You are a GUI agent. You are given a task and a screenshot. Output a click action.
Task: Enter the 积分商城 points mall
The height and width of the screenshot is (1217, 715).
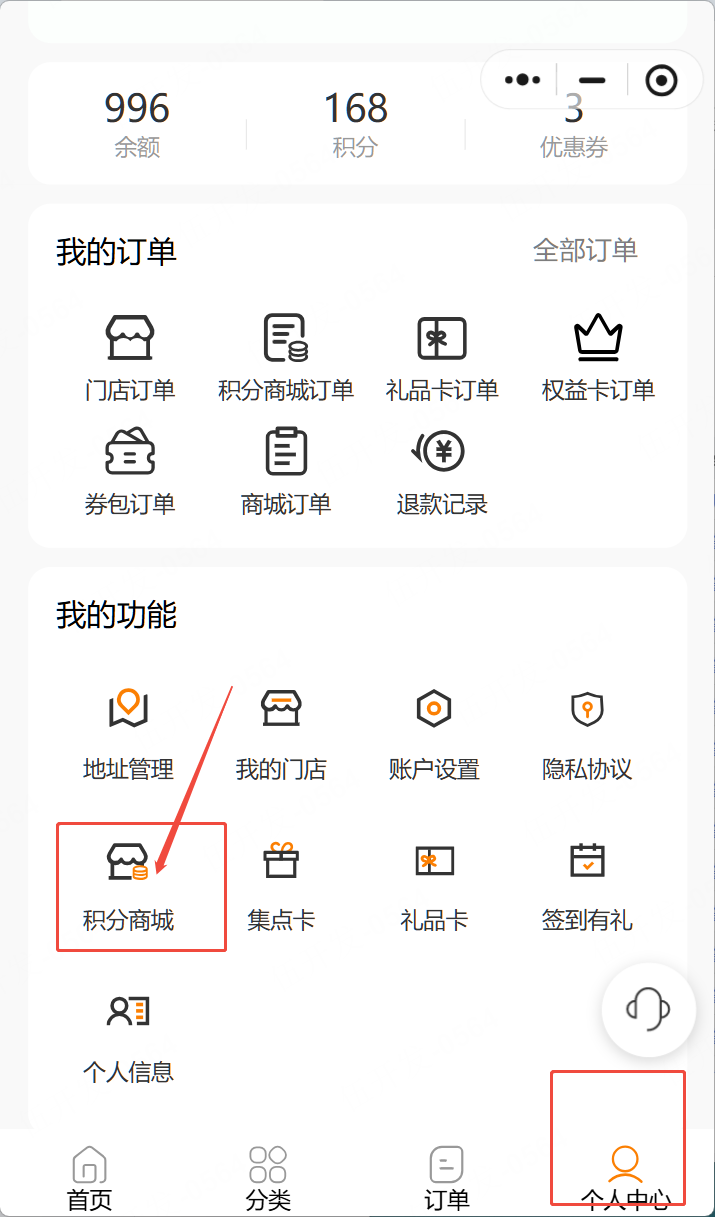coord(128,886)
